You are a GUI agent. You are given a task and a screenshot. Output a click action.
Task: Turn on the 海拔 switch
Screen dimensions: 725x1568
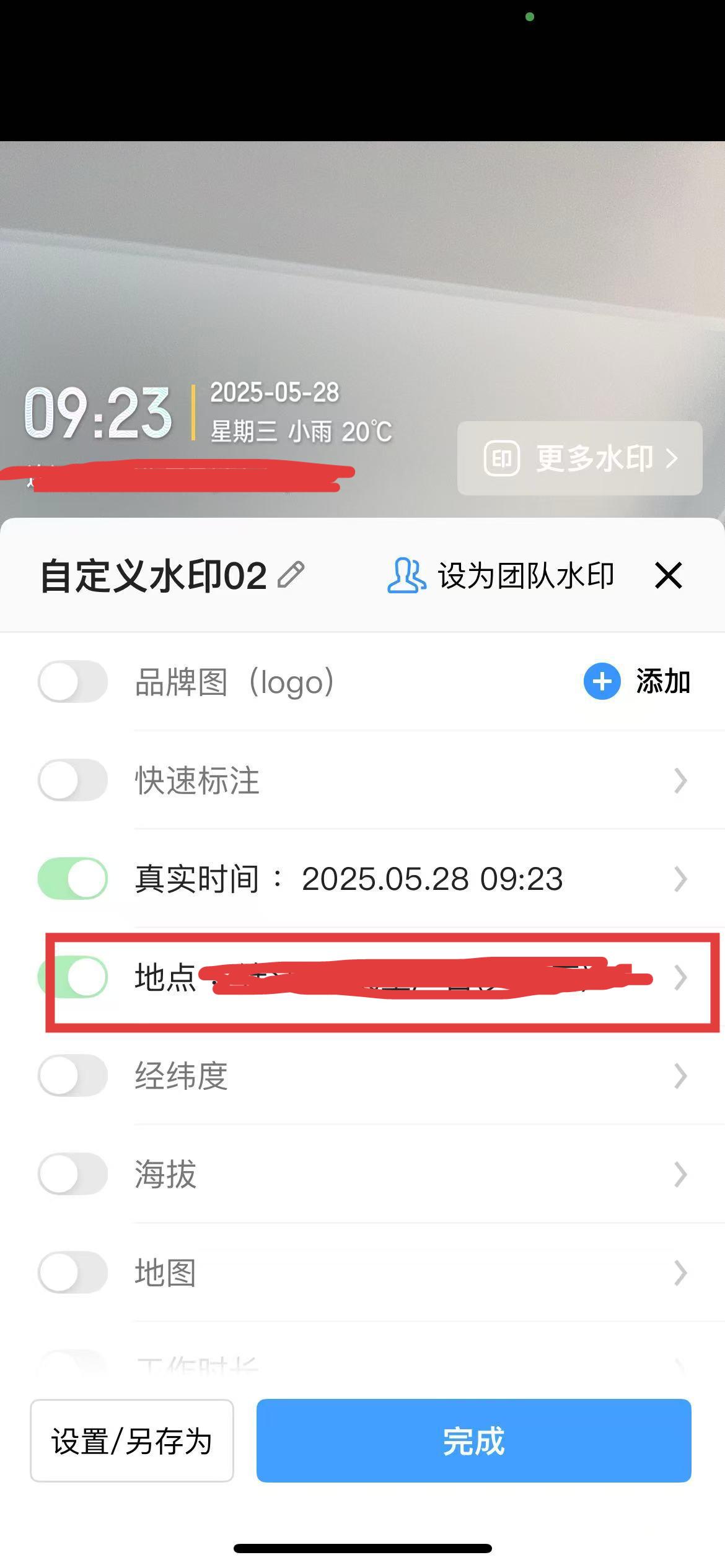(x=72, y=1174)
